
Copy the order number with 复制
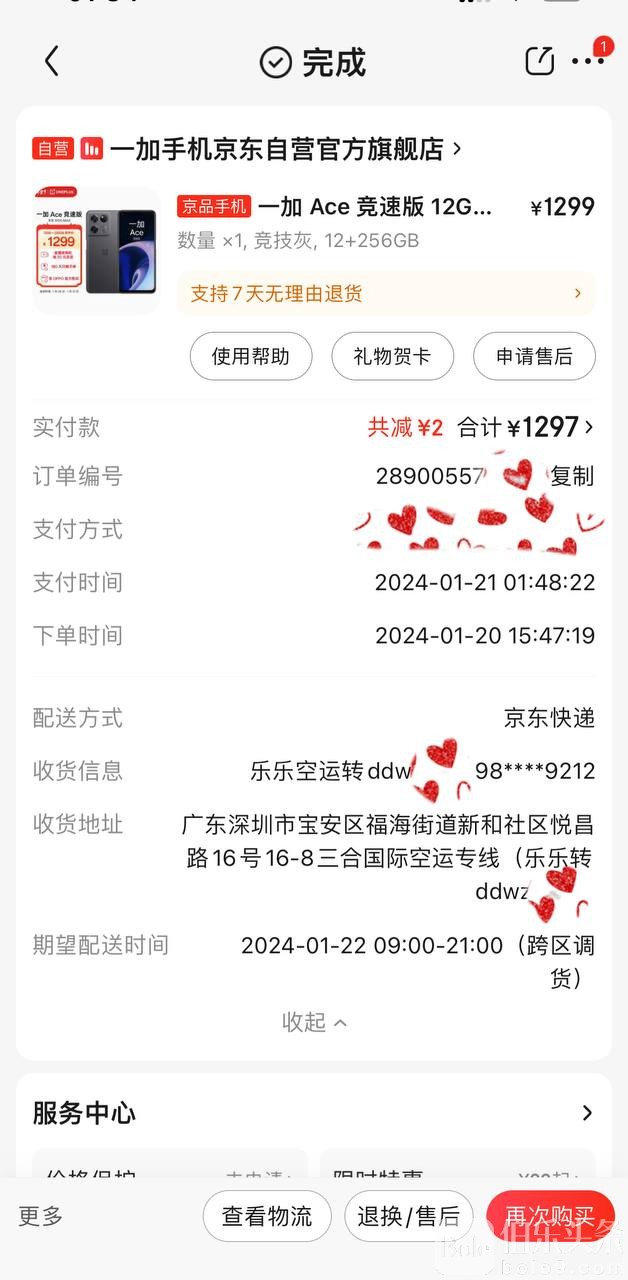click(572, 476)
